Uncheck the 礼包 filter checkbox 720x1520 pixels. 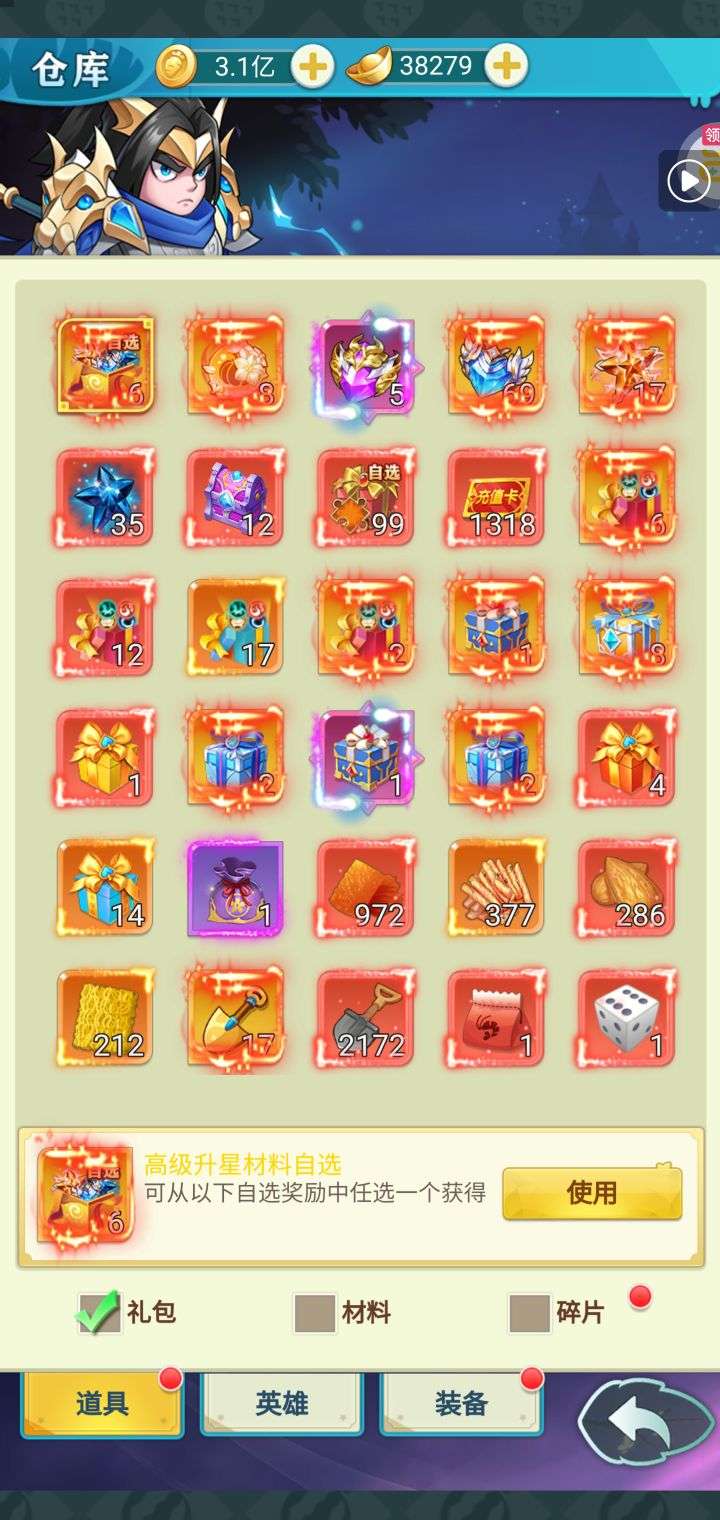pyautogui.click(x=98, y=1312)
